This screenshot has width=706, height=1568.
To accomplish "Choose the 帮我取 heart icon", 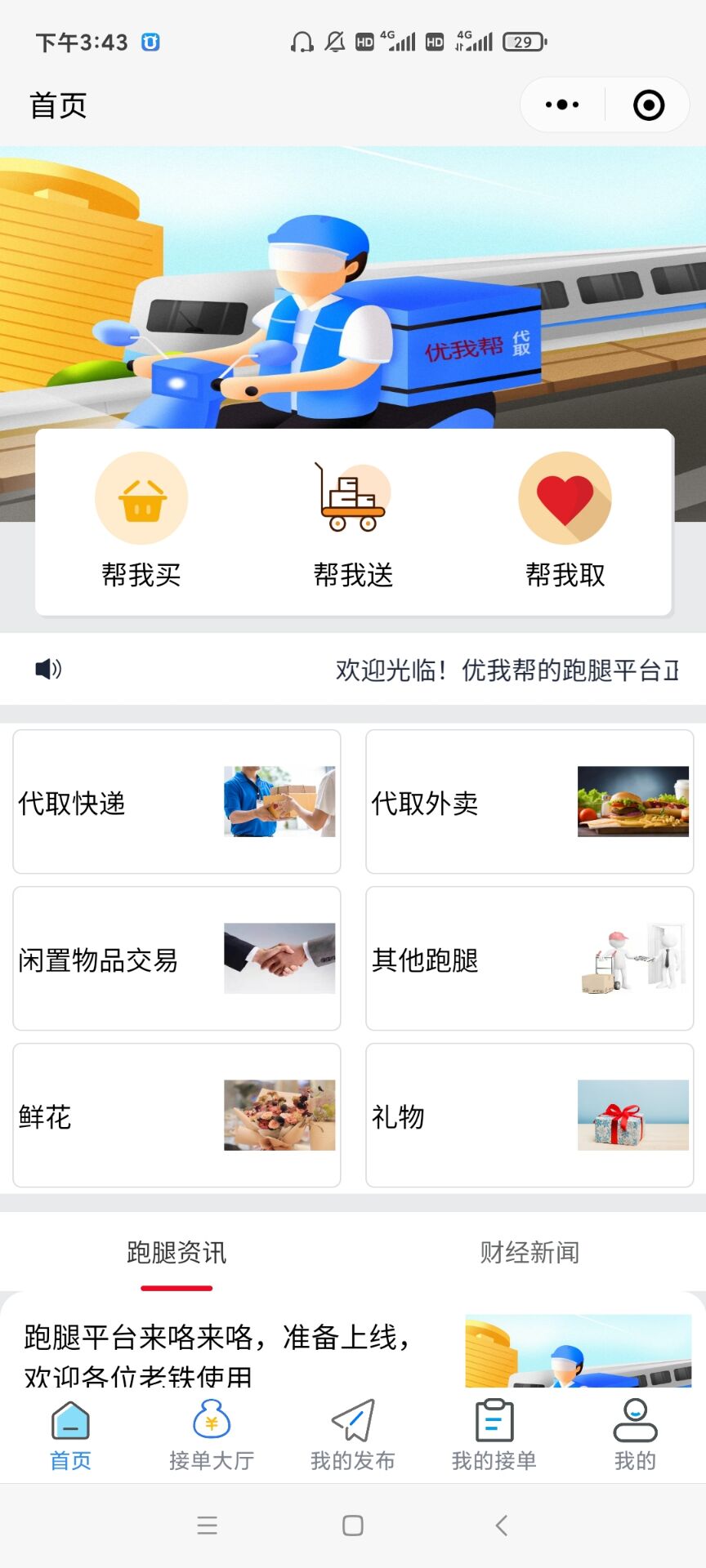I will pos(565,497).
